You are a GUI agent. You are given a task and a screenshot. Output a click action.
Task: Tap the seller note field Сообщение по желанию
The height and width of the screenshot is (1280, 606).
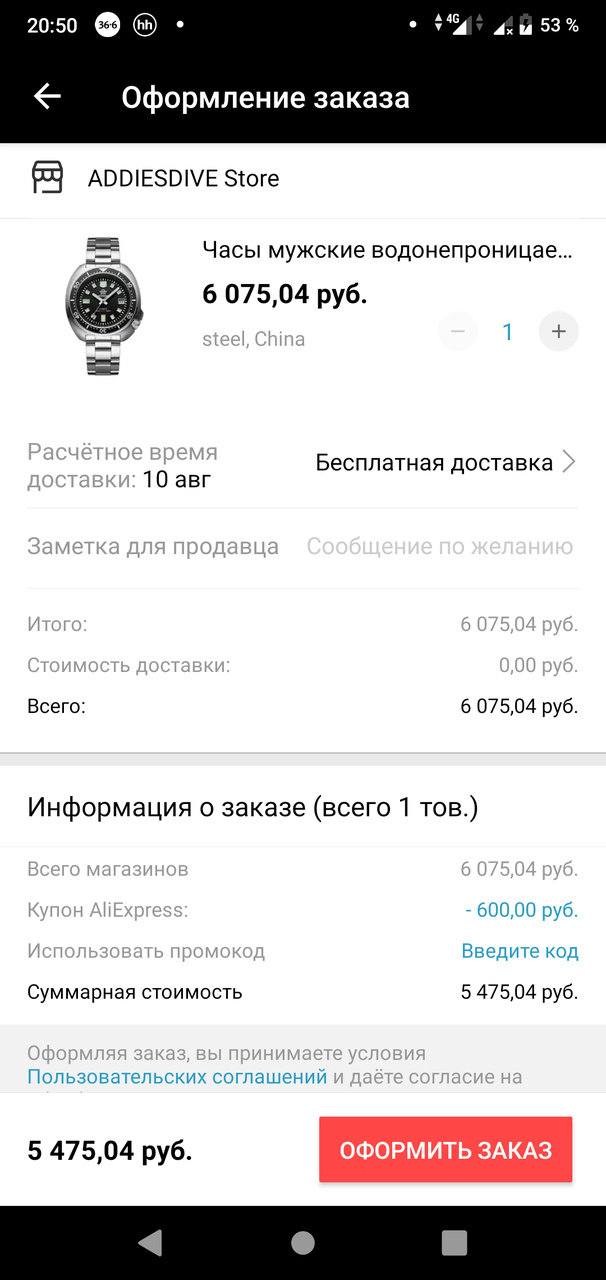[x=439, y=547]
